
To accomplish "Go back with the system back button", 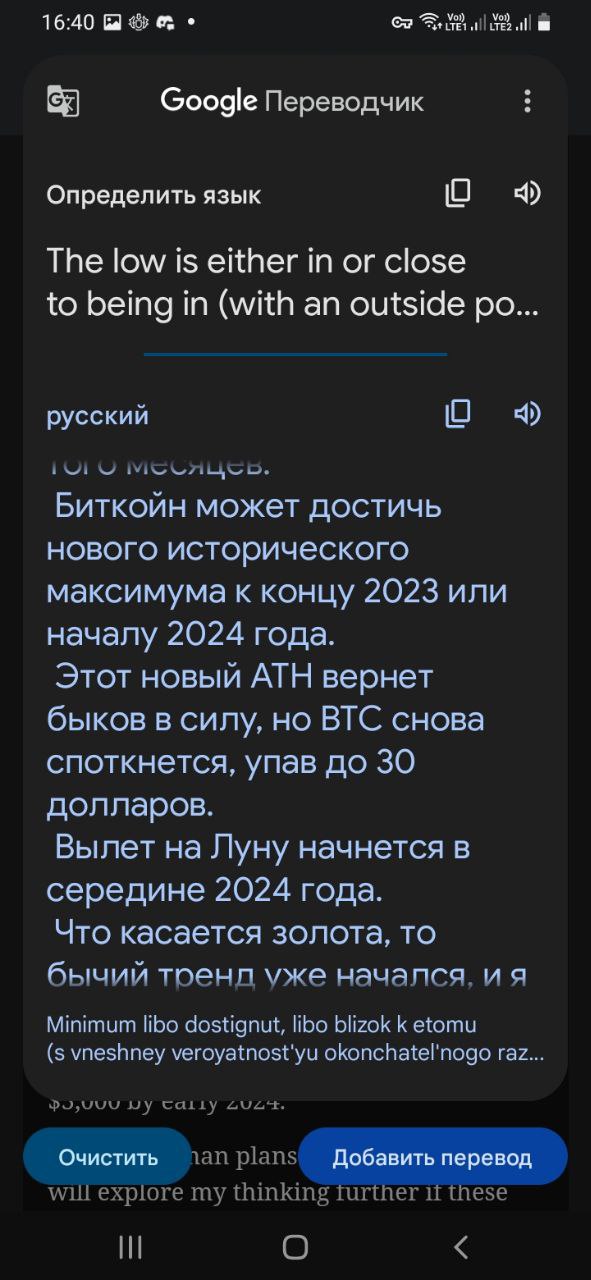I will pyautogui.click(x=460, y=1246).
